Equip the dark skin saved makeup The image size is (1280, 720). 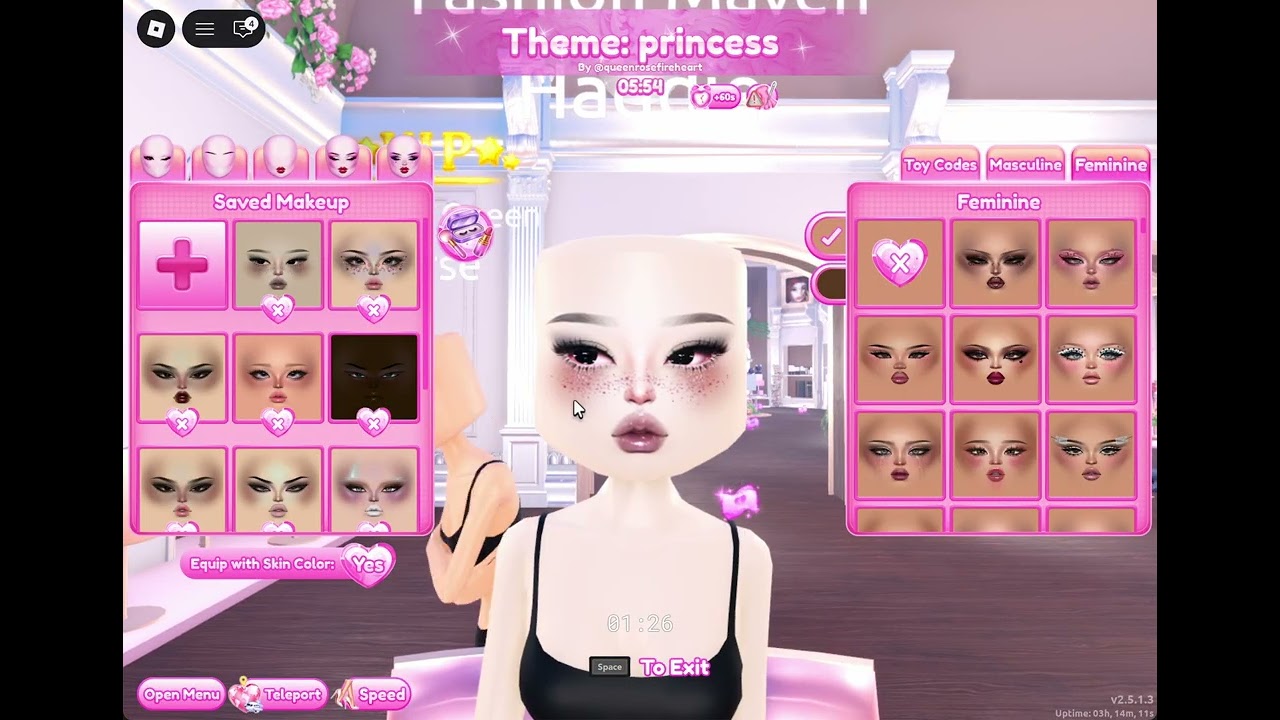374,375
